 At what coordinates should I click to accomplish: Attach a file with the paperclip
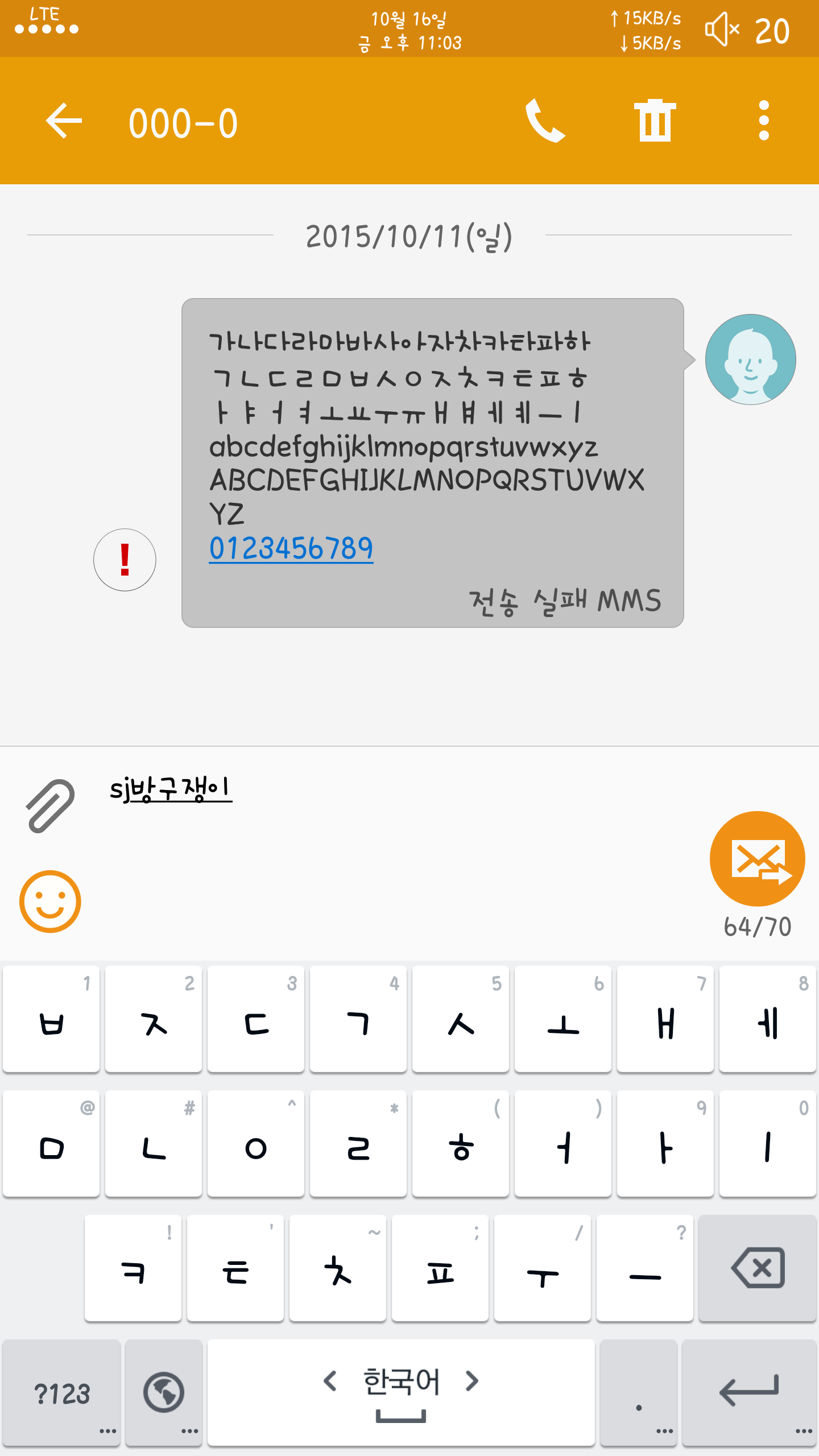tap(50, 806)
